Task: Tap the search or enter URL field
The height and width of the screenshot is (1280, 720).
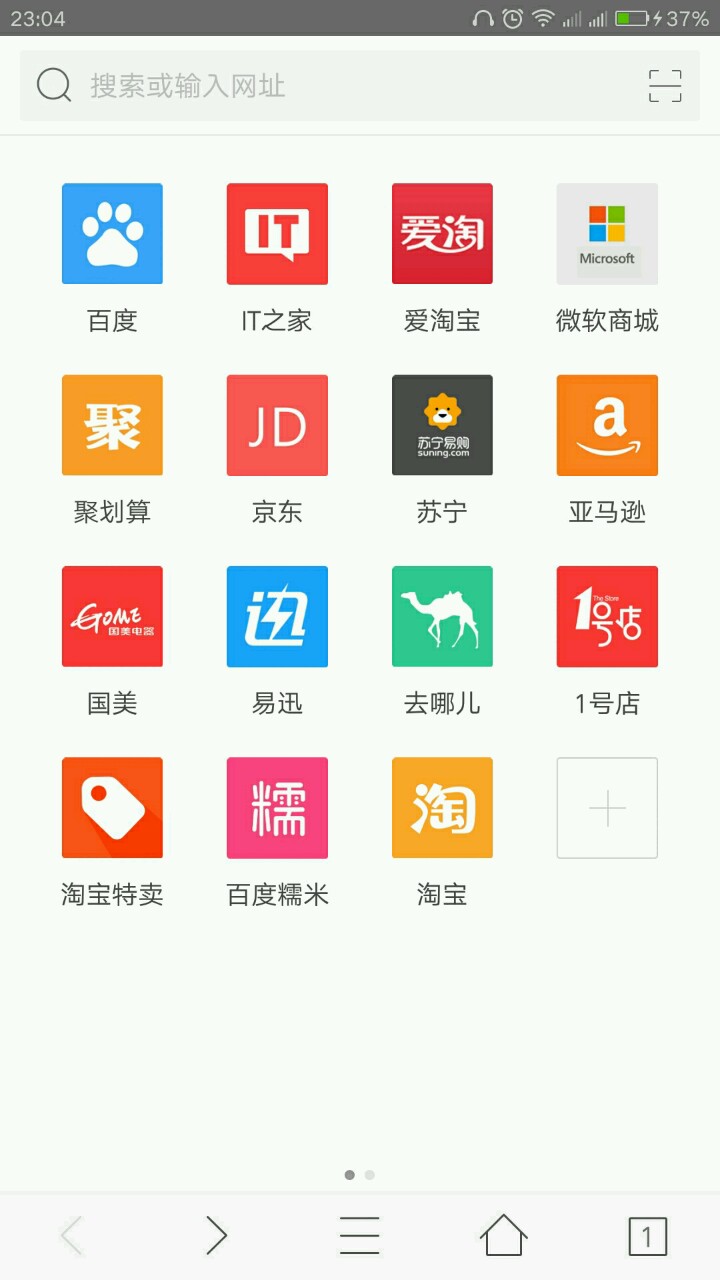Action: [x=330, y=86]
